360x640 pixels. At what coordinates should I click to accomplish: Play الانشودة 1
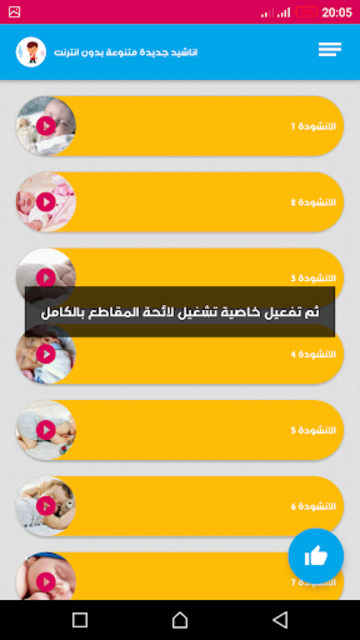[46, 126]
